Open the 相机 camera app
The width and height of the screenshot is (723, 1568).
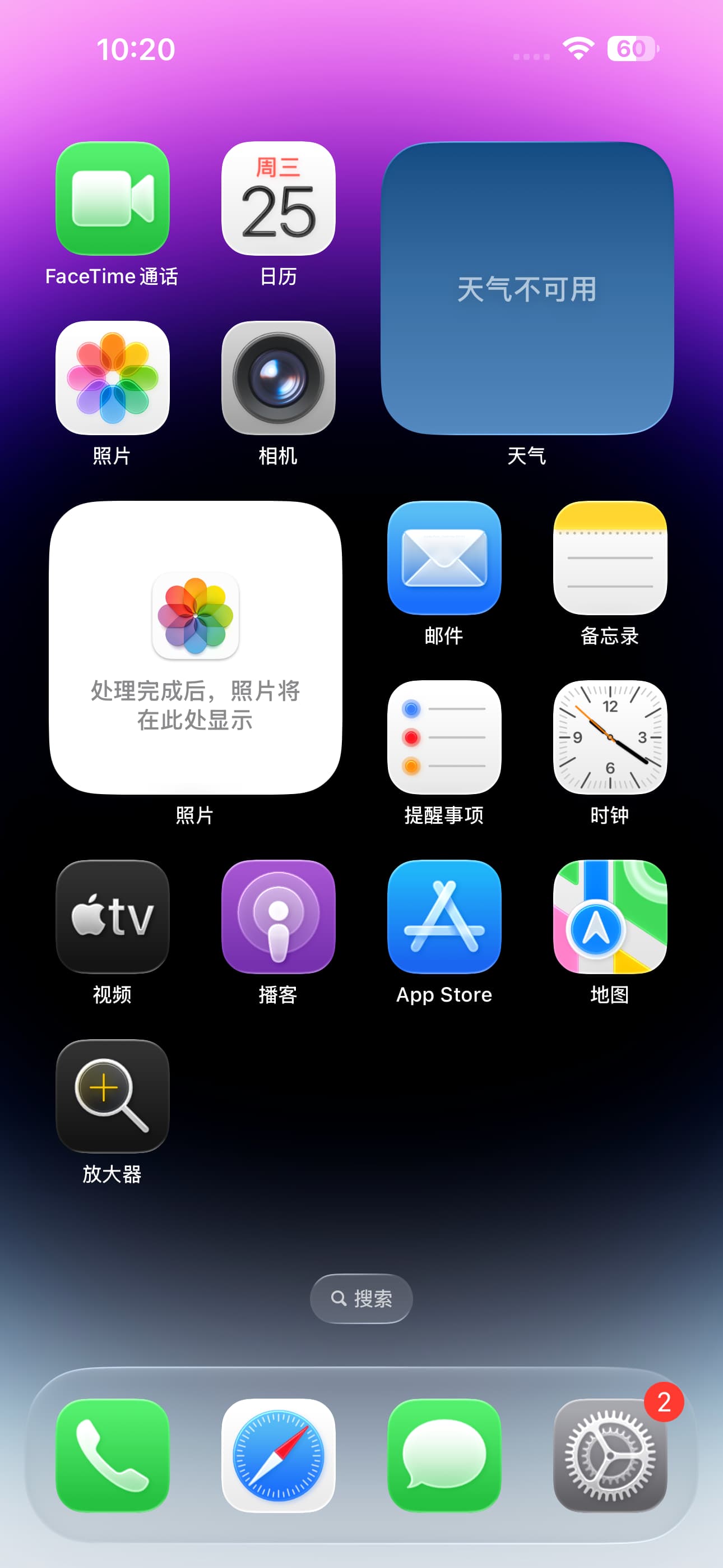278,378
